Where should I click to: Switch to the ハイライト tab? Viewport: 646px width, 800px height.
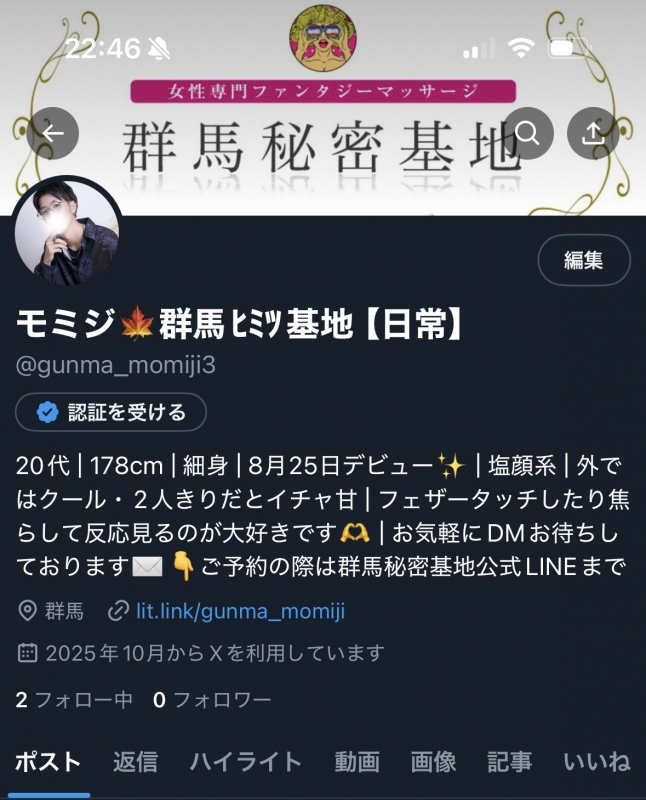pyautogui.click(x=246, y=762)
